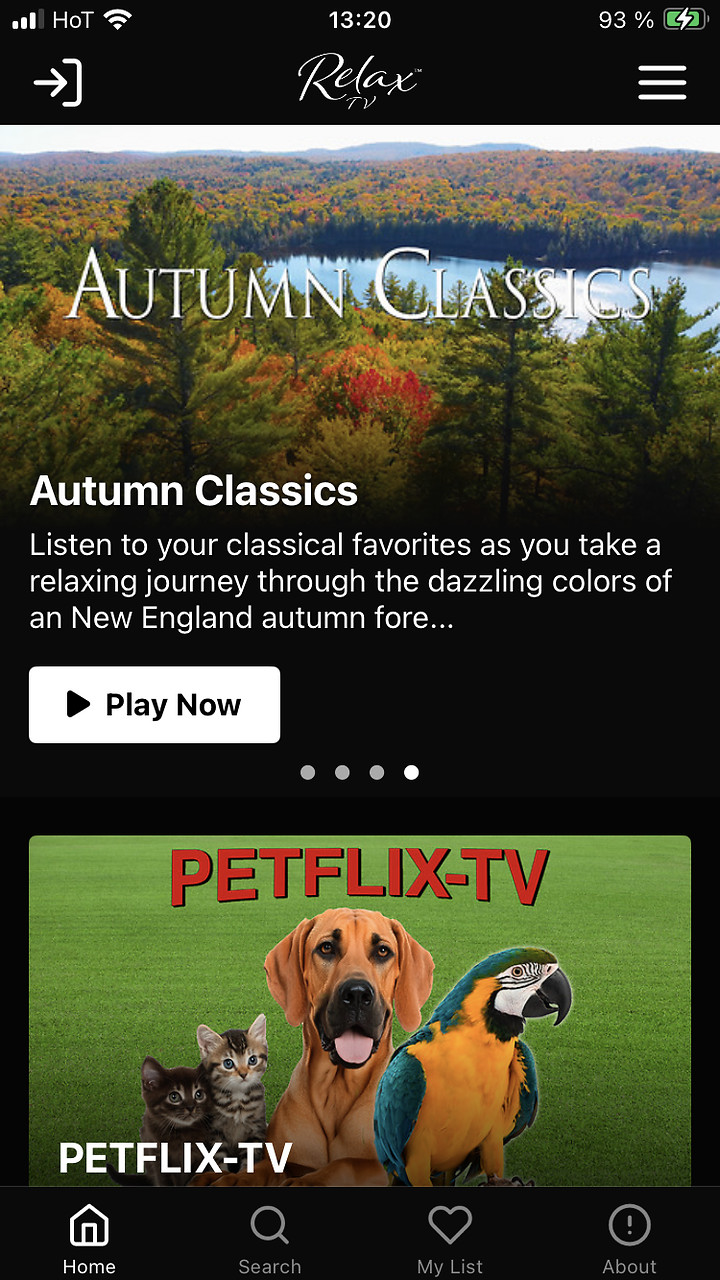Play Autumn Classics now

click(x=154, y=705)
